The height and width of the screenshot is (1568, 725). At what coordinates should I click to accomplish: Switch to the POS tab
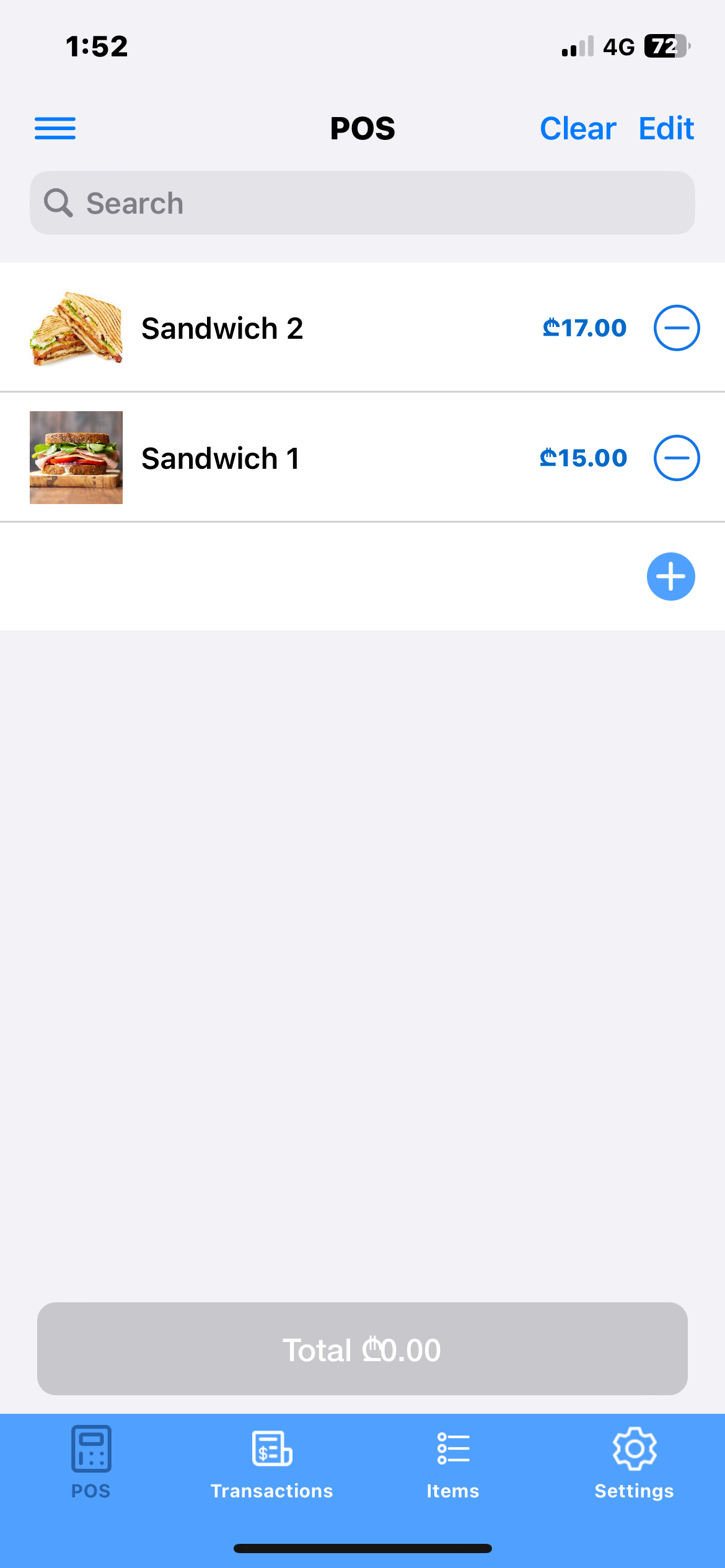click(91, 1463)
